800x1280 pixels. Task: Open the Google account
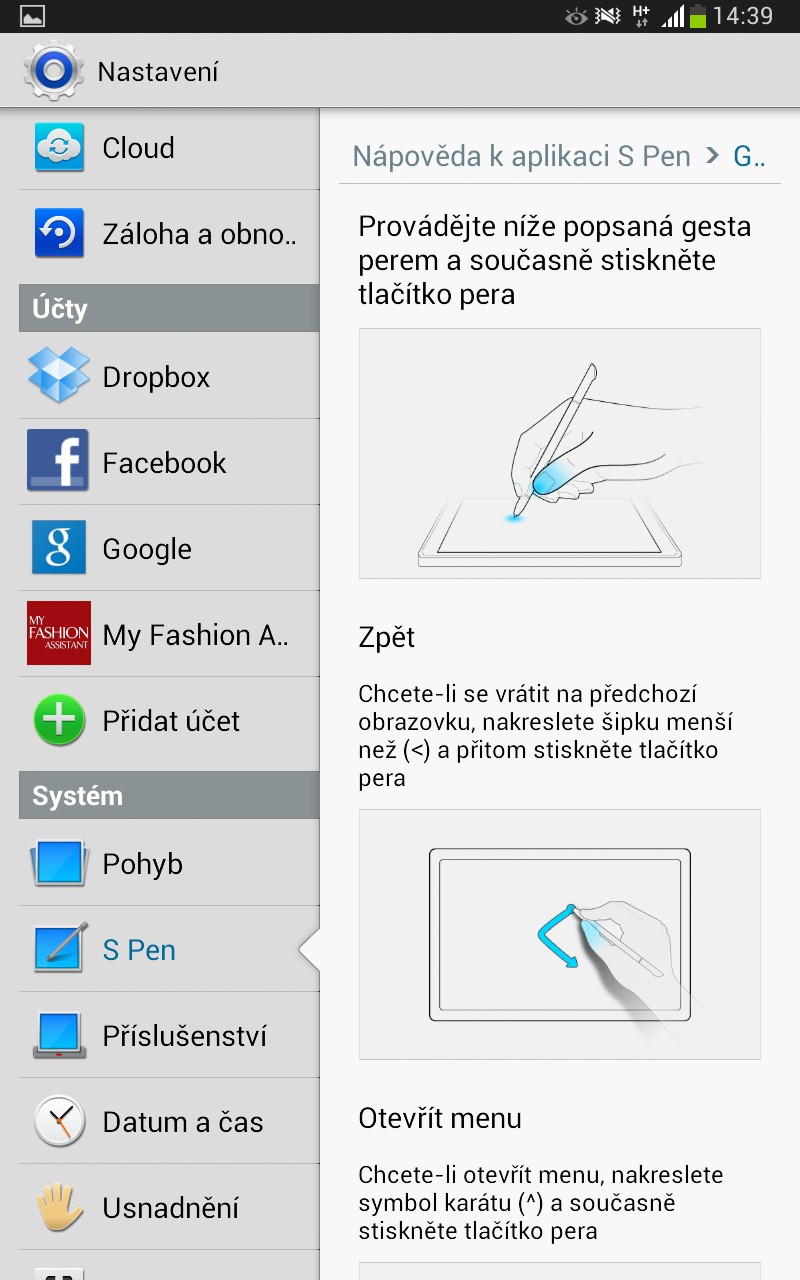169,548
